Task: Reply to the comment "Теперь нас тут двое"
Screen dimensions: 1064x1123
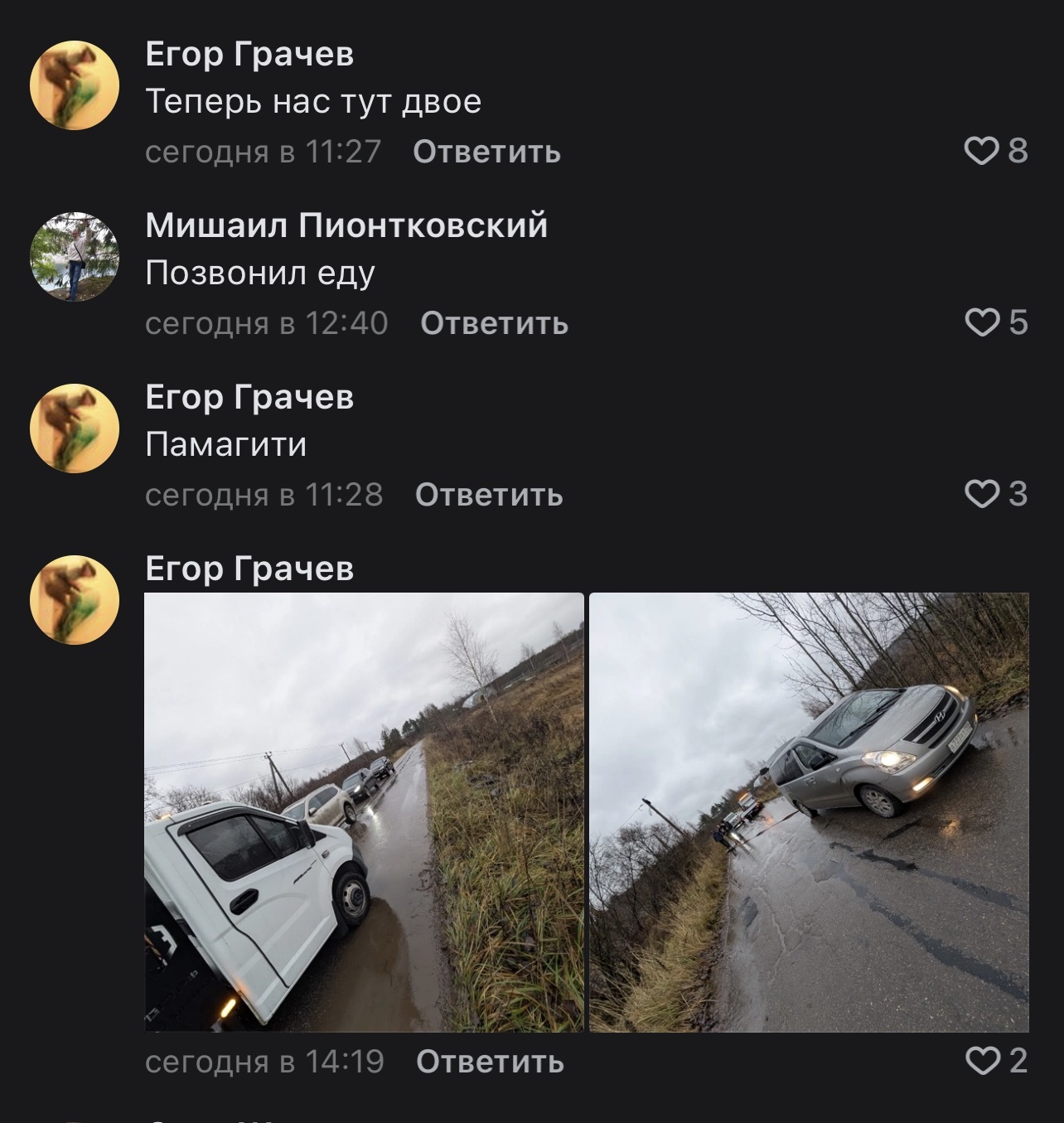Action: pos(486,152)
